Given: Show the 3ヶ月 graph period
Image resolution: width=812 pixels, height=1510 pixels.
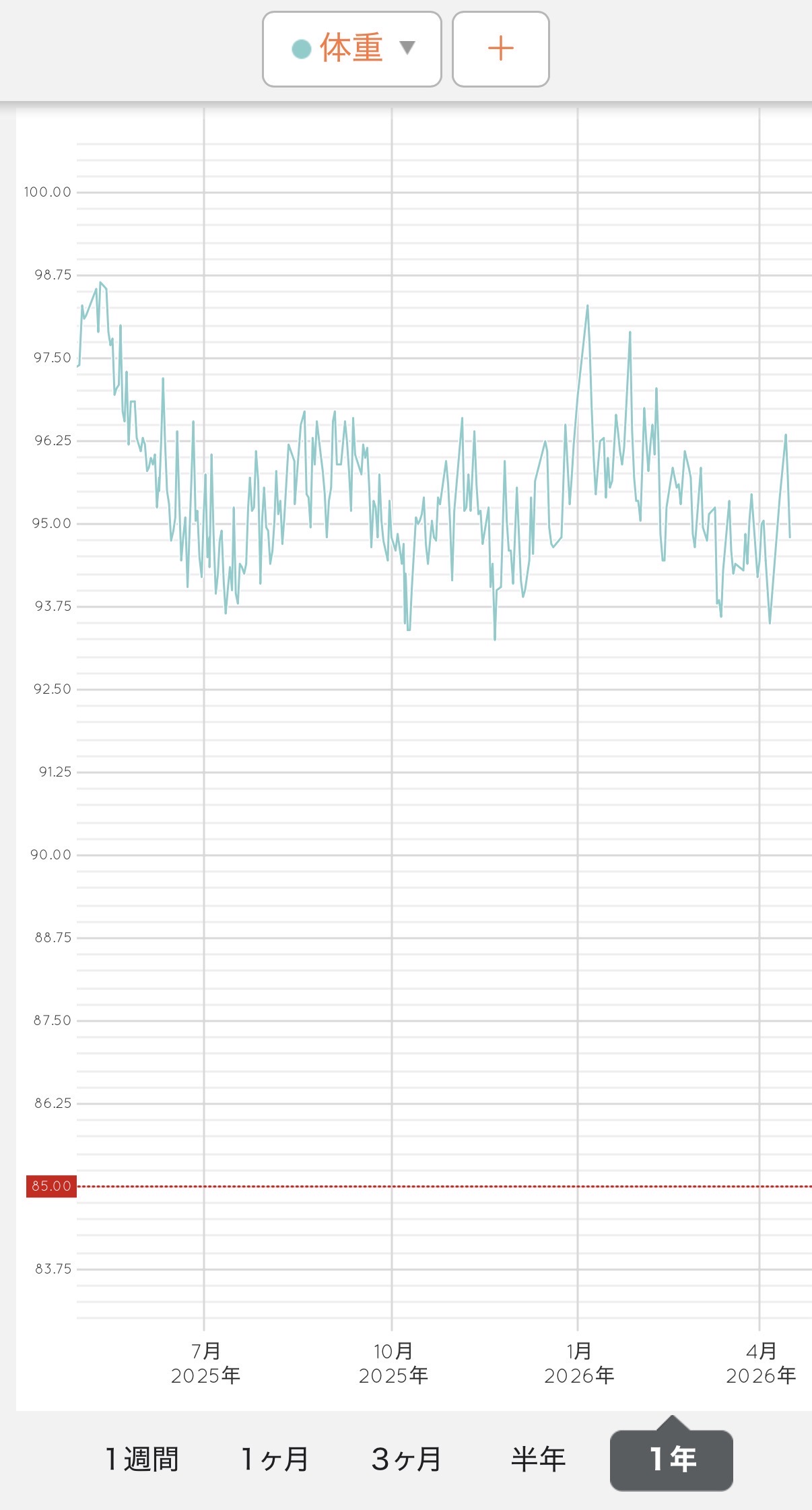Looking at the screenshot, I should pyautogui.click(x=406, y=1459).
